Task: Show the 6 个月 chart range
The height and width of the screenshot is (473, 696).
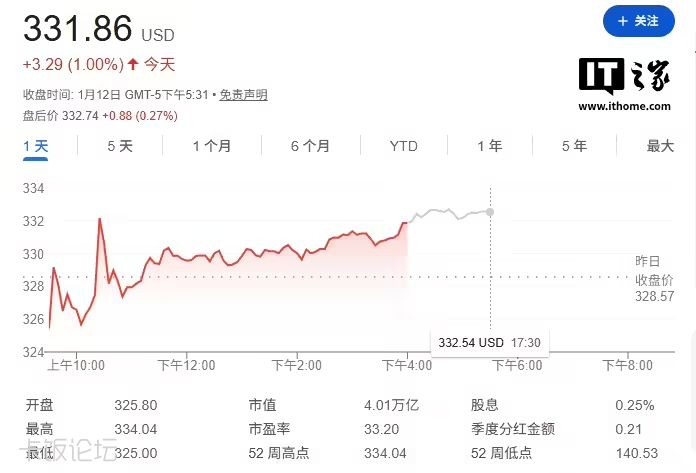Action: (310, 146)
